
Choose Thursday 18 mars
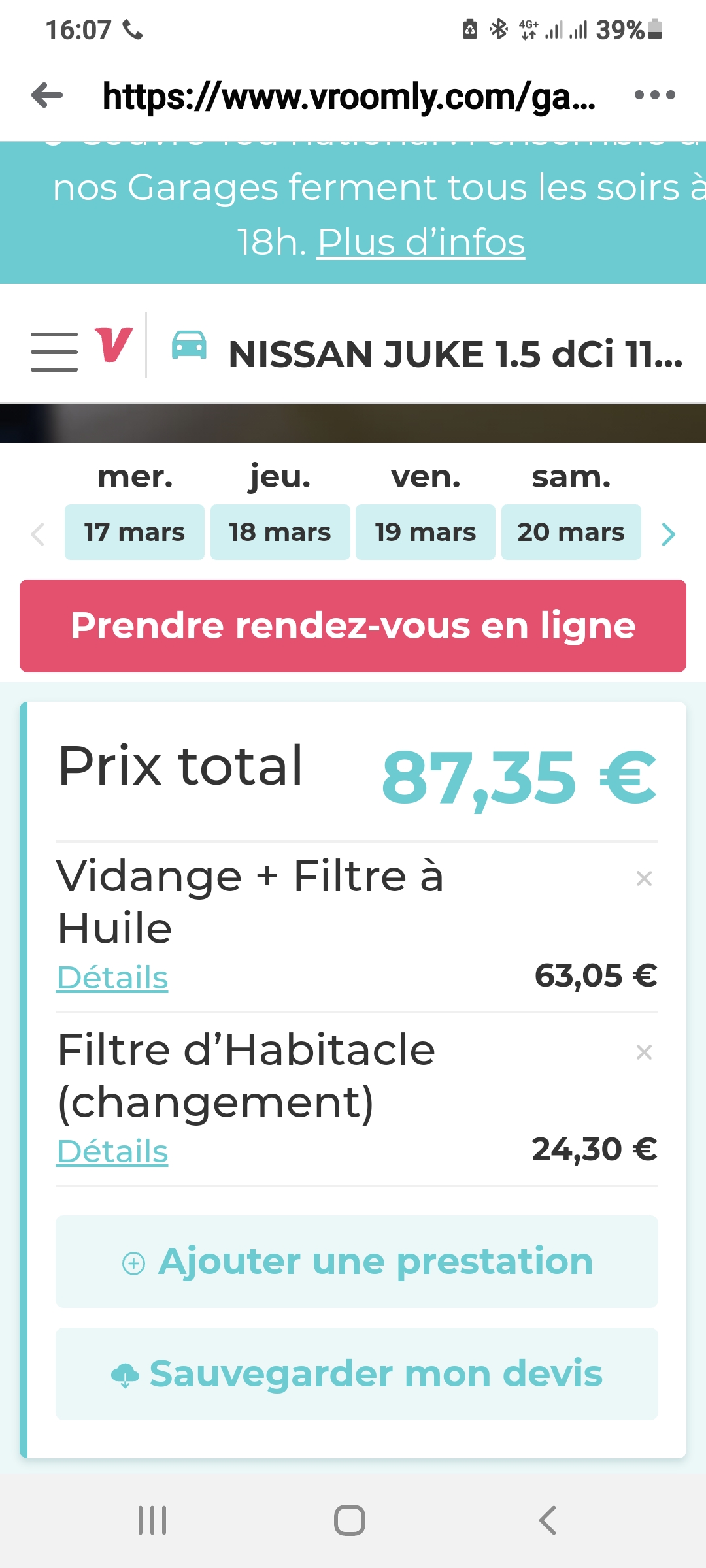[x=280, y=532]
